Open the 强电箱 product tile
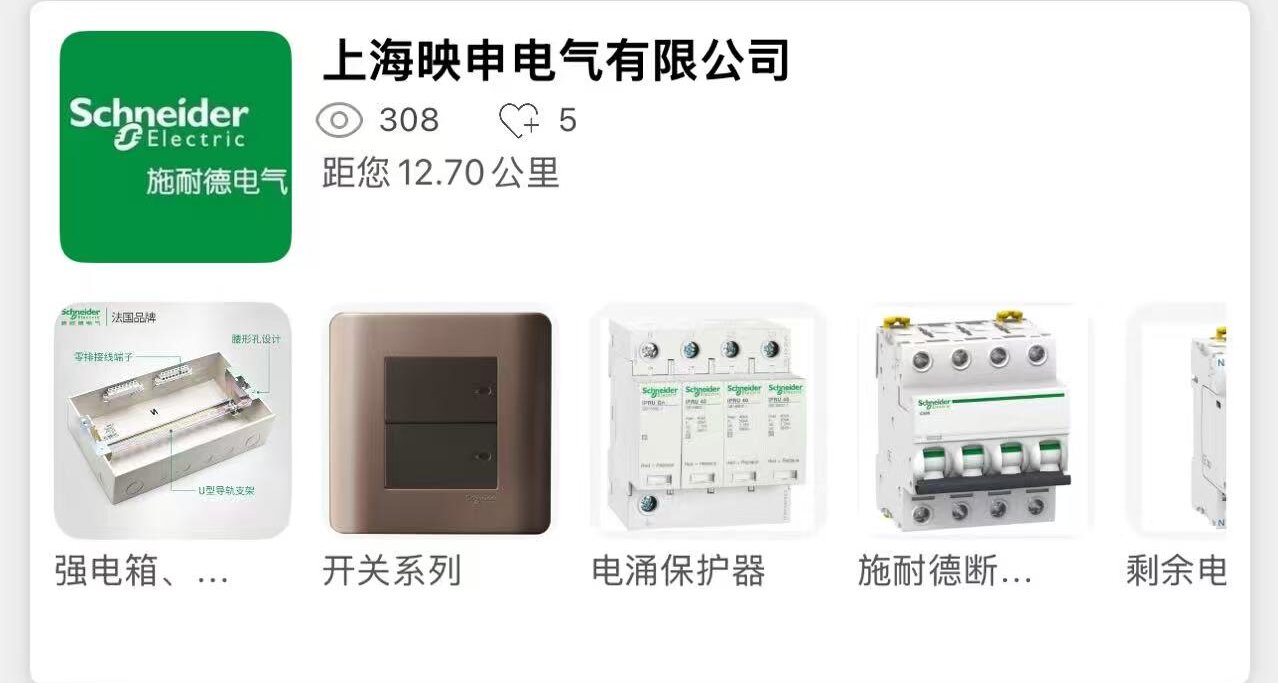This screenshot has width=1278, height=683. pyautogui.click(x=172, y=421)
